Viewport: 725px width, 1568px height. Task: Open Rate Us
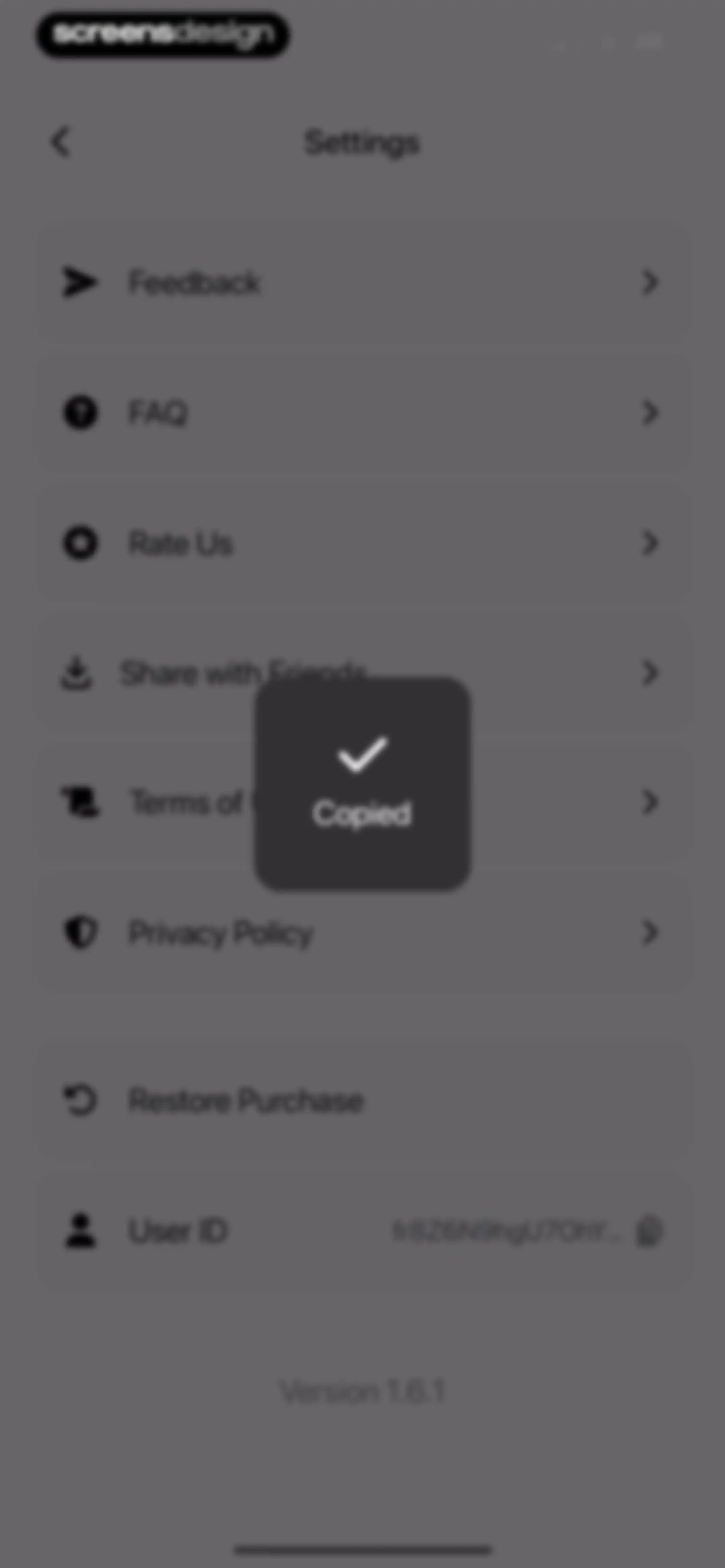(364, 543)
